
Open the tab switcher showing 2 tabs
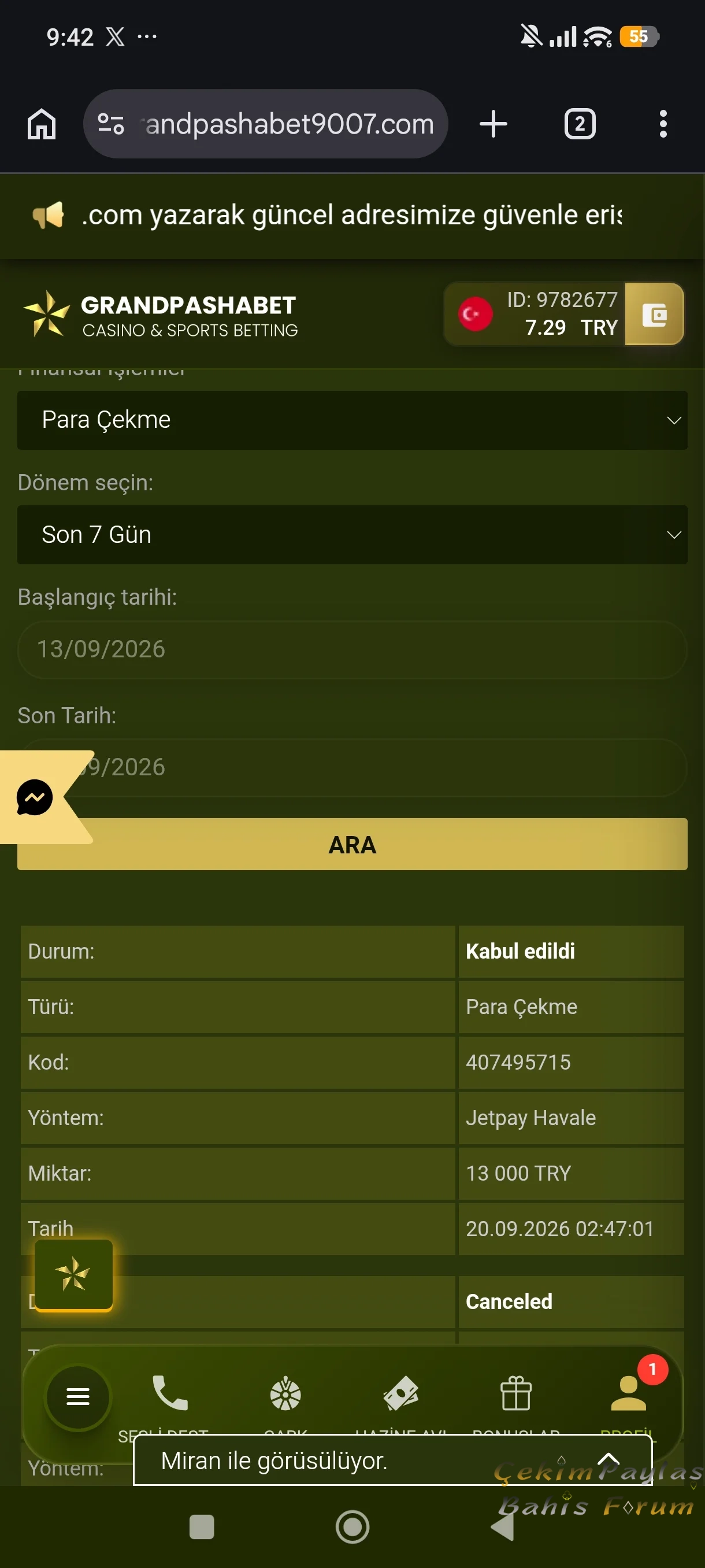[x=580, y=124]
